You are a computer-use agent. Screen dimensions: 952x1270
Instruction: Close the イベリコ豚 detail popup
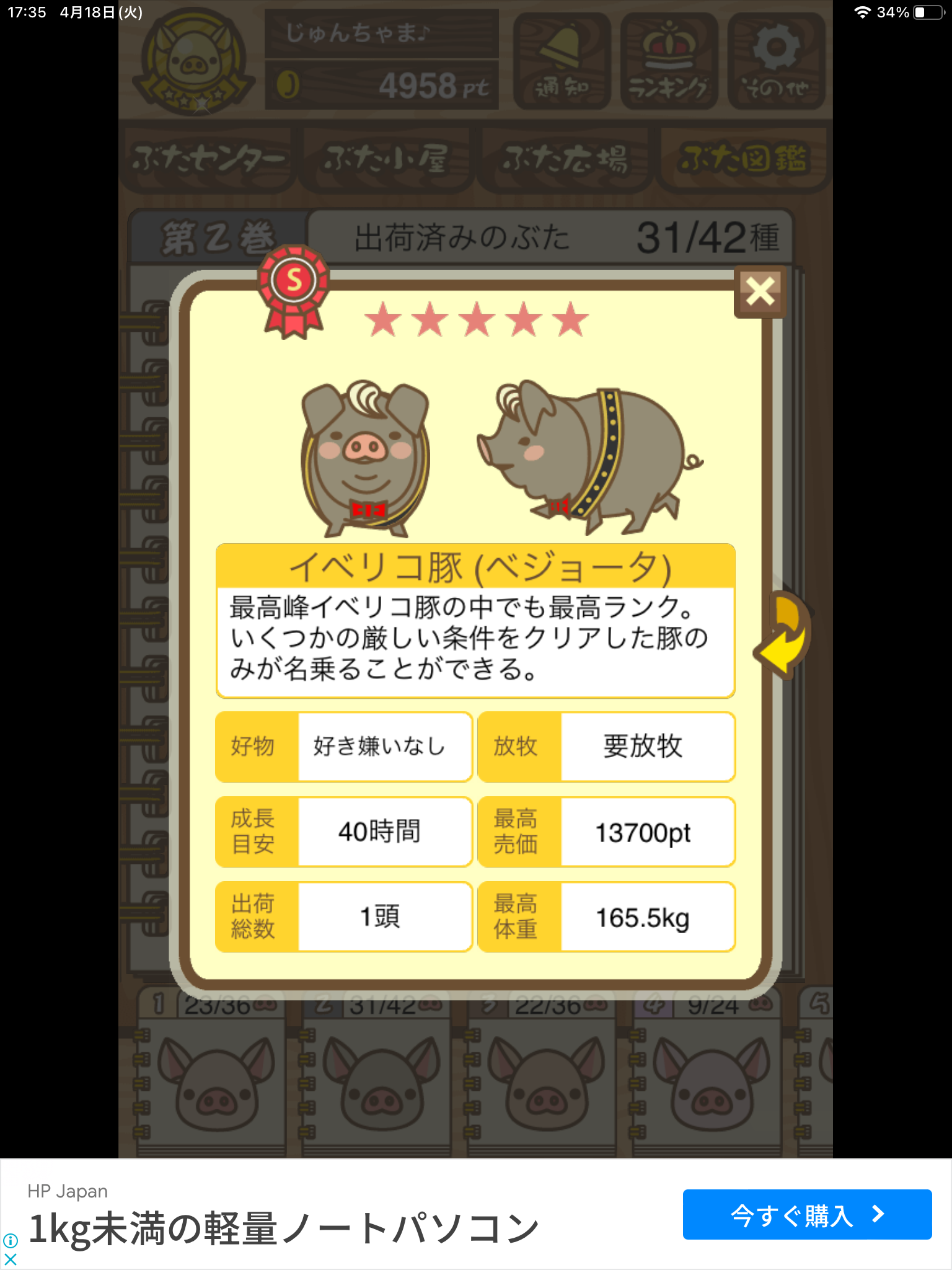pyautogui.click(x=760, y=292)
